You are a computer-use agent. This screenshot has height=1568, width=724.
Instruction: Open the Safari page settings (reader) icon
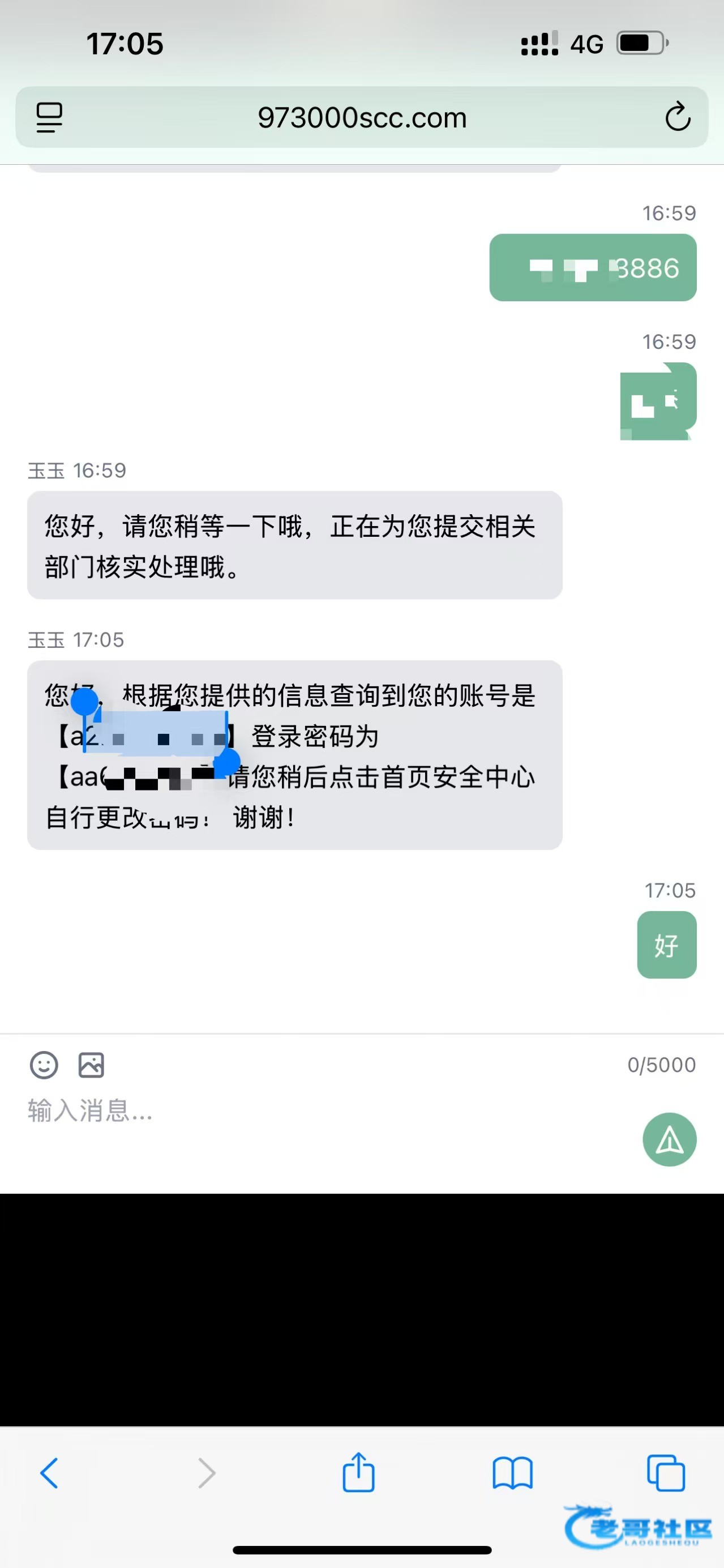49,117
